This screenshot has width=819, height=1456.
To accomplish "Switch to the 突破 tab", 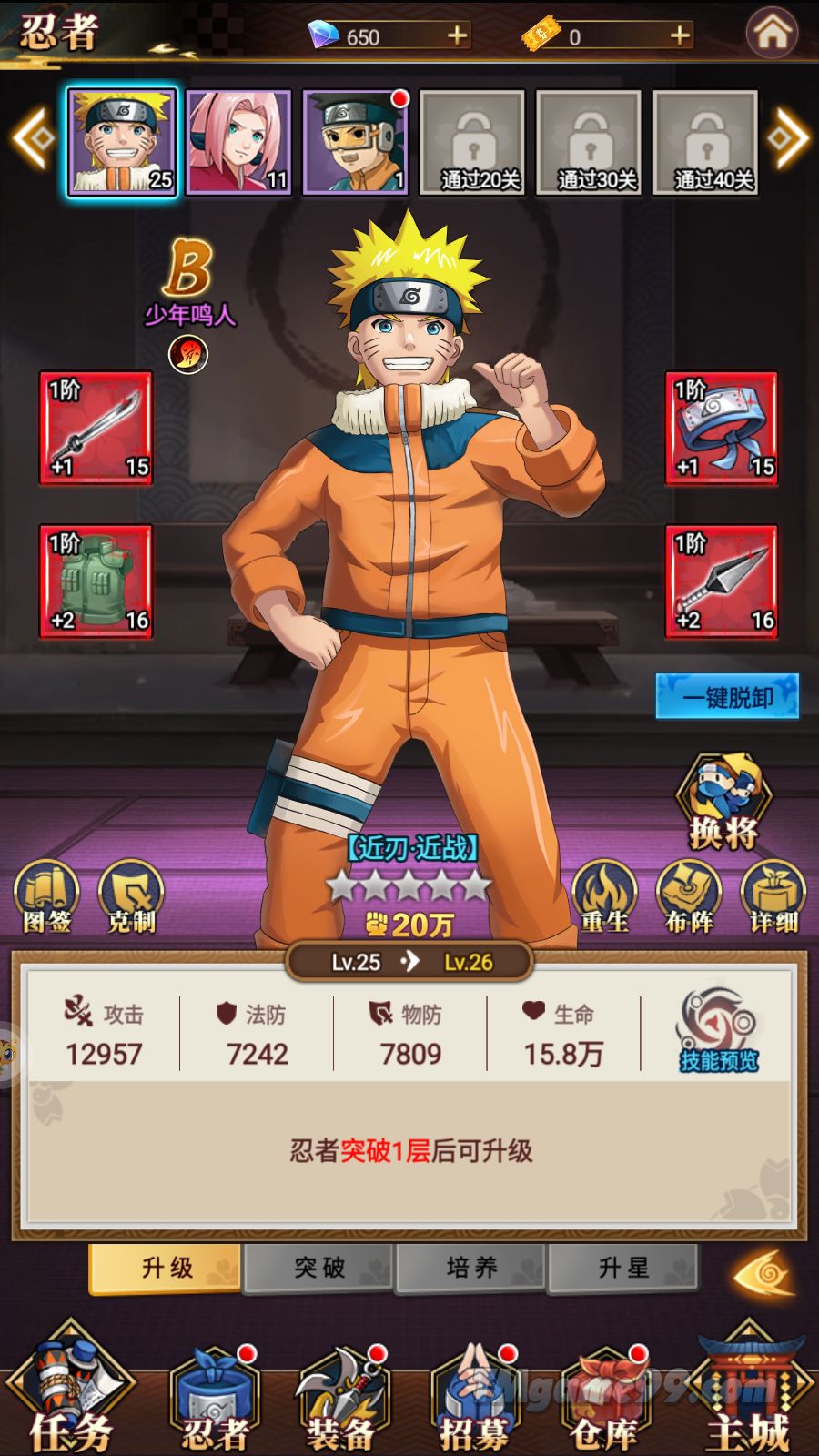I will [x=319, y=1268].
